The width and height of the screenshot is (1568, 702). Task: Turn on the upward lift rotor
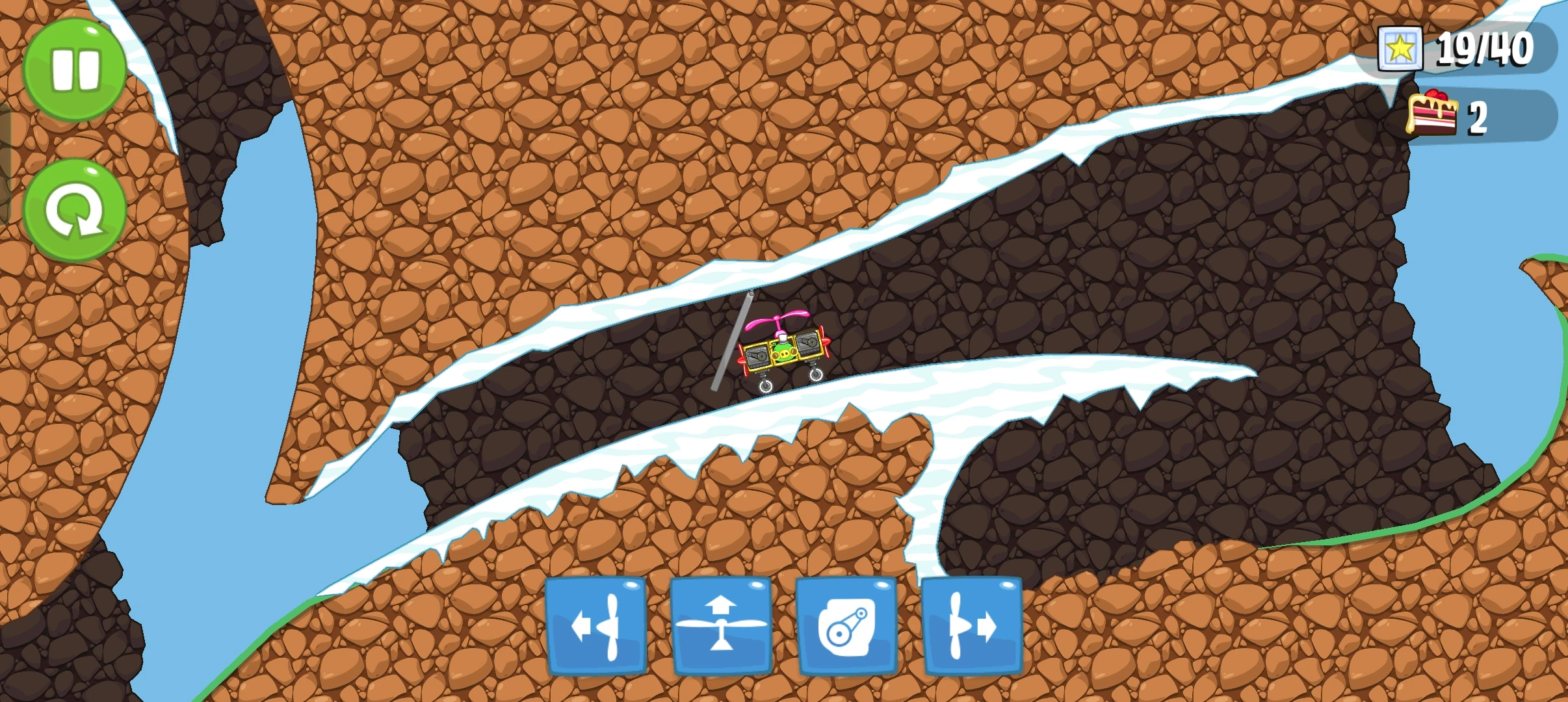click(x=721, y=626)
